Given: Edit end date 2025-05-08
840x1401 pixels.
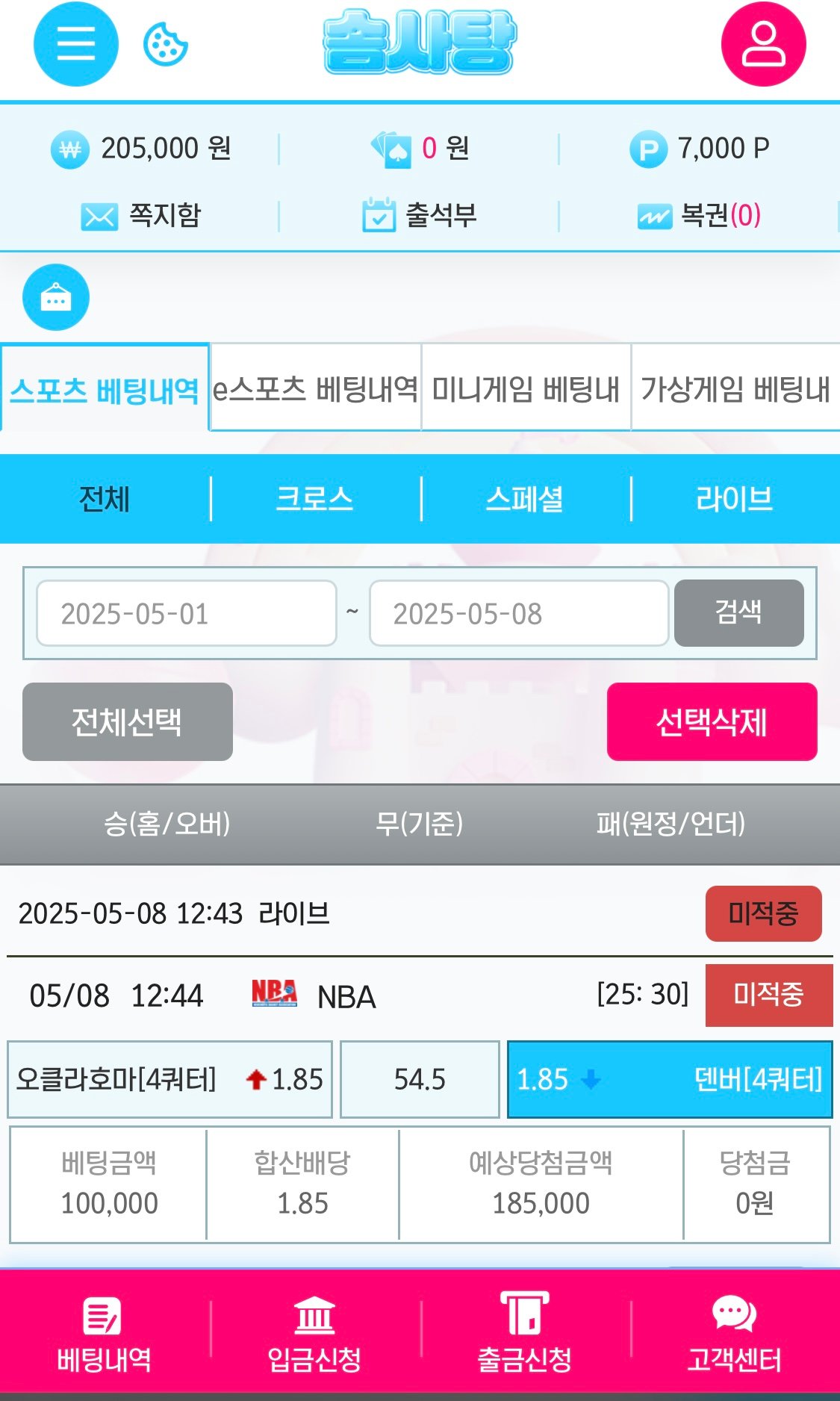Looking at the screenshot, I should (518, 614).
